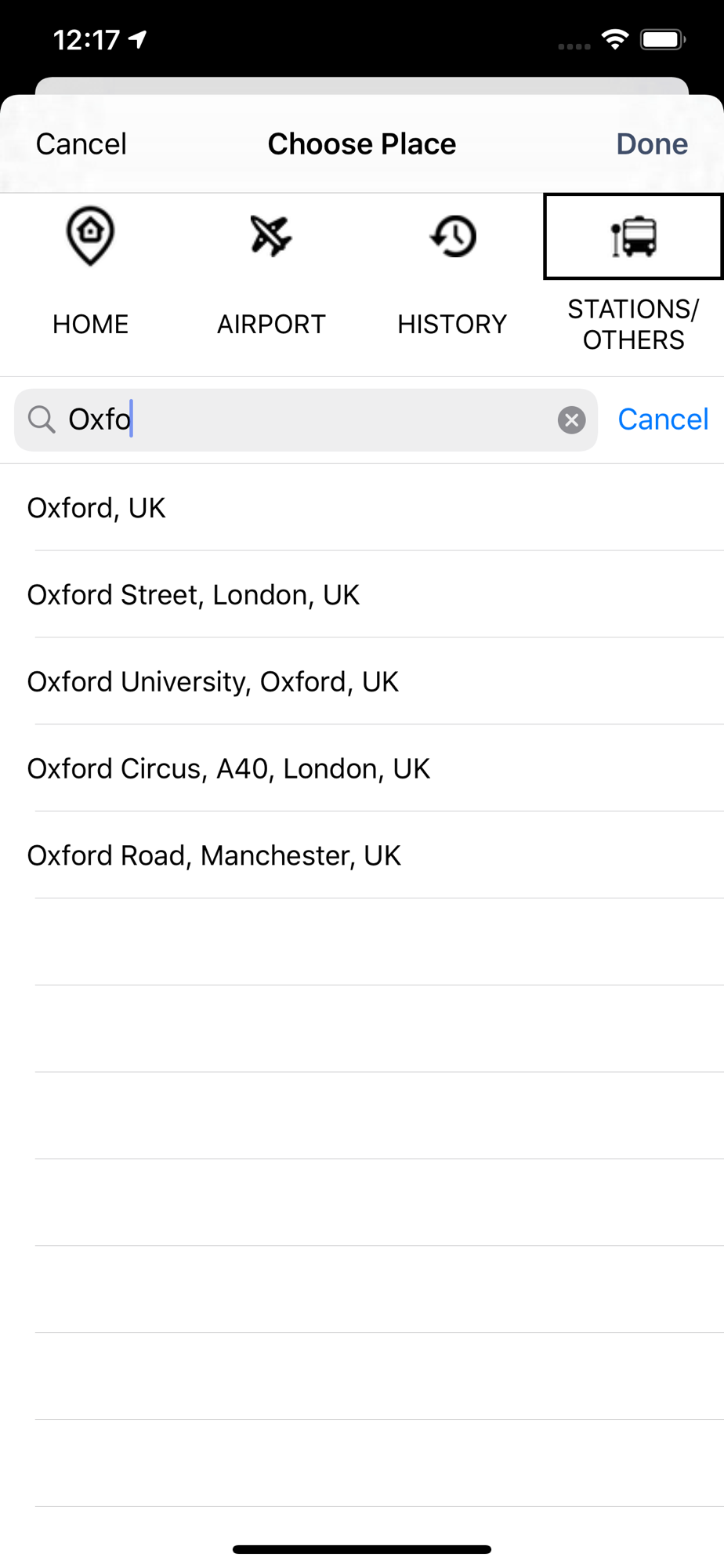724x1568 pixels.
Task: Cancel the search next to the search field
Action: tap(663, 419)
